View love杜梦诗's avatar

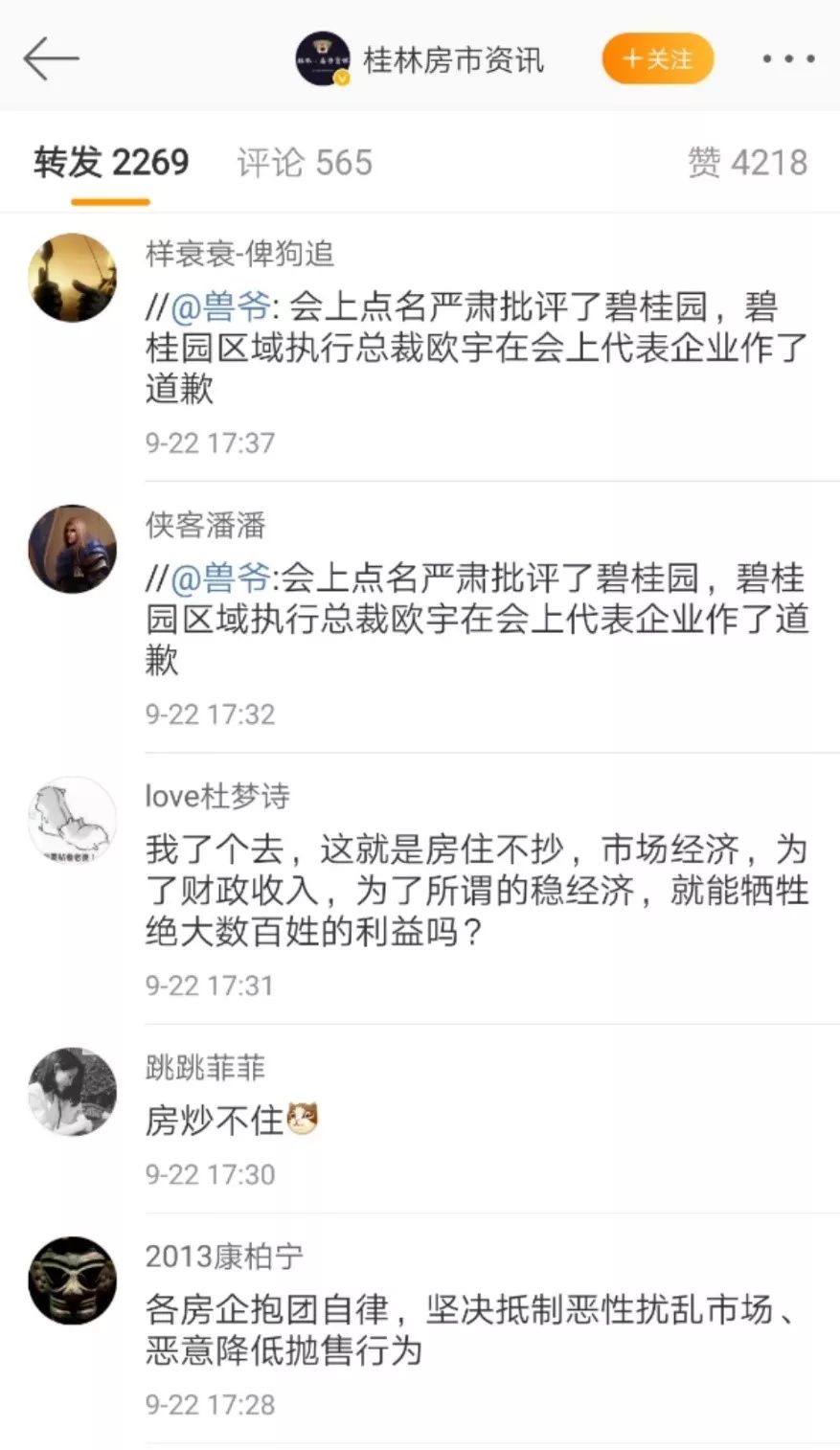point(73,820)
